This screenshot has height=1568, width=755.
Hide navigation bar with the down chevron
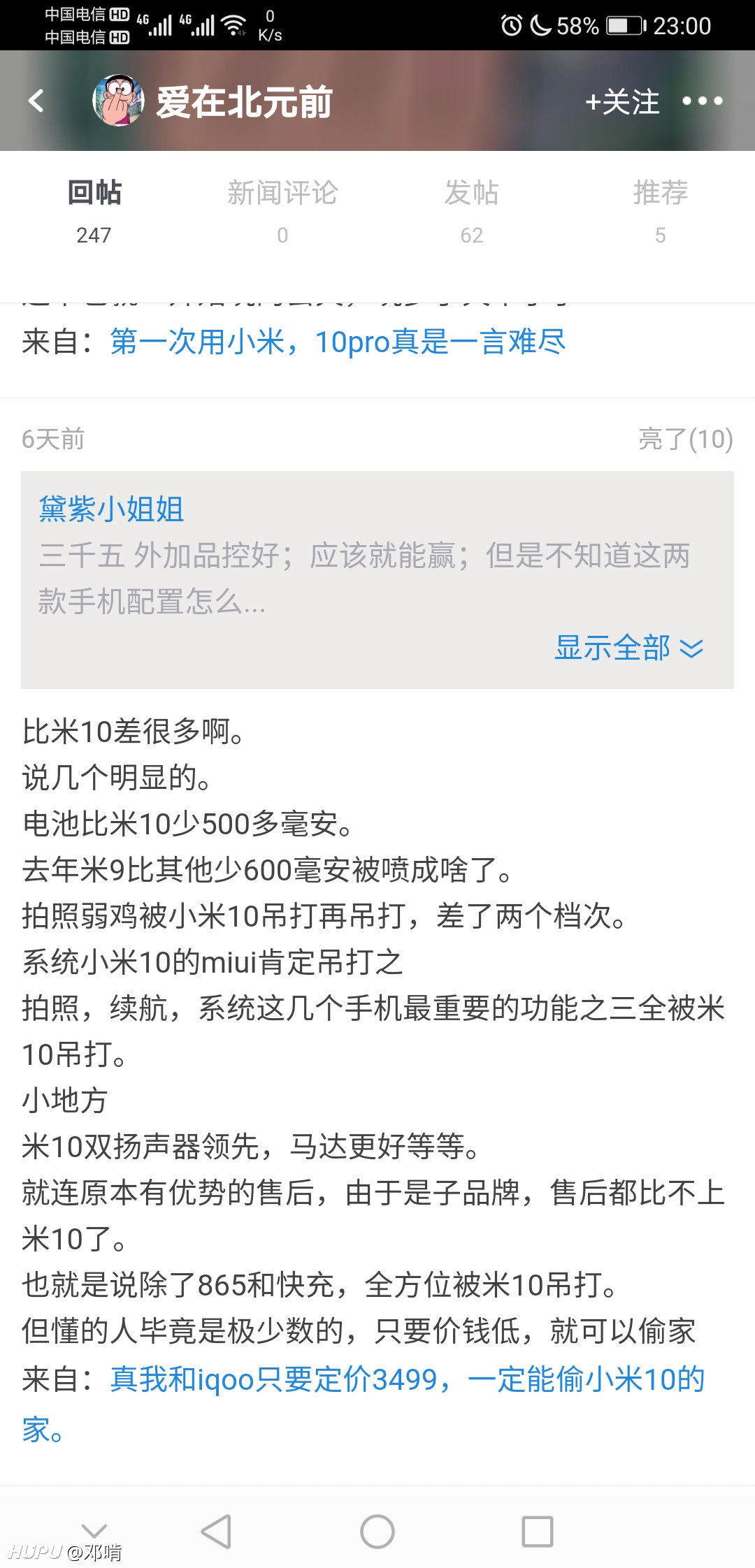pos(94,1530)
